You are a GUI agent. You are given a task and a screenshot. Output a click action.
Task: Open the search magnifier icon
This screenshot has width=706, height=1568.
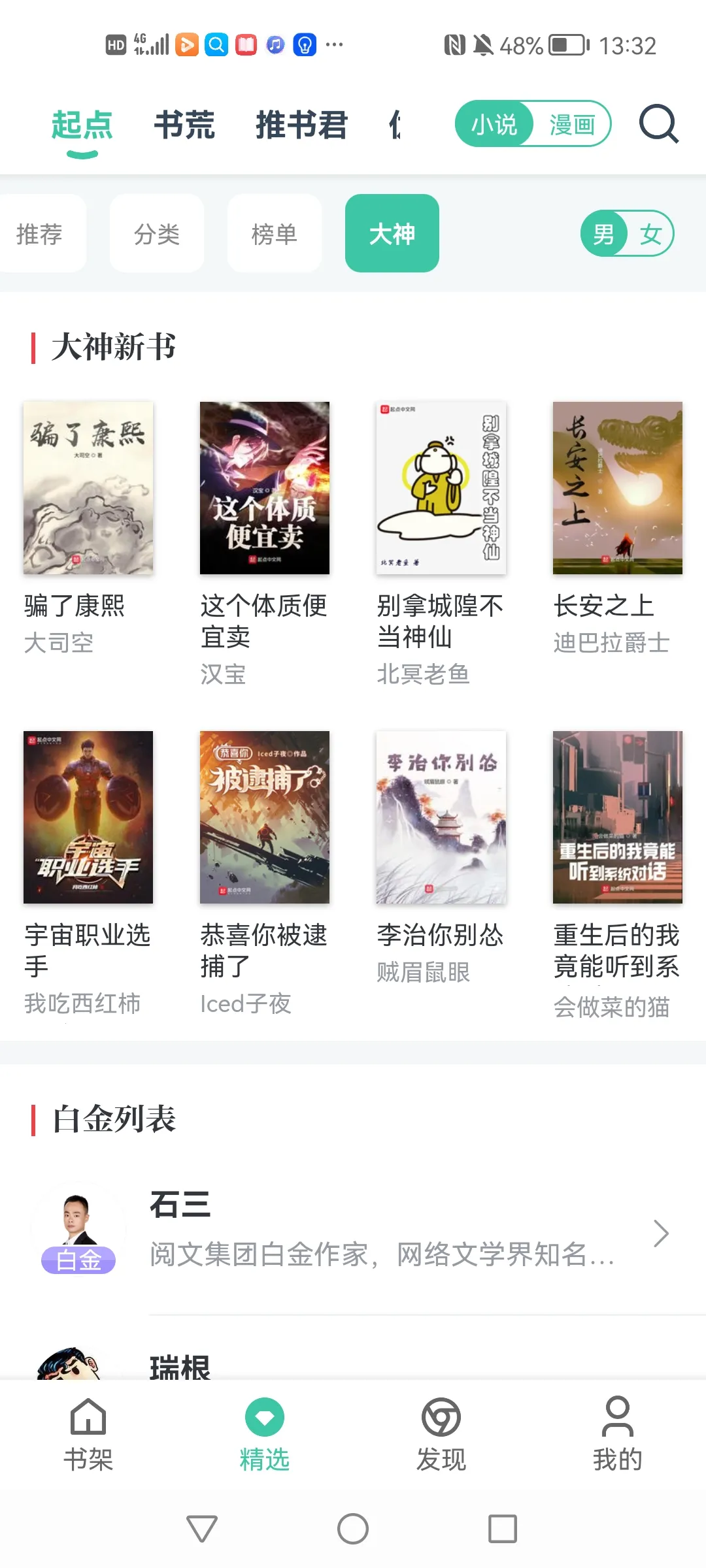click(658, 123)
